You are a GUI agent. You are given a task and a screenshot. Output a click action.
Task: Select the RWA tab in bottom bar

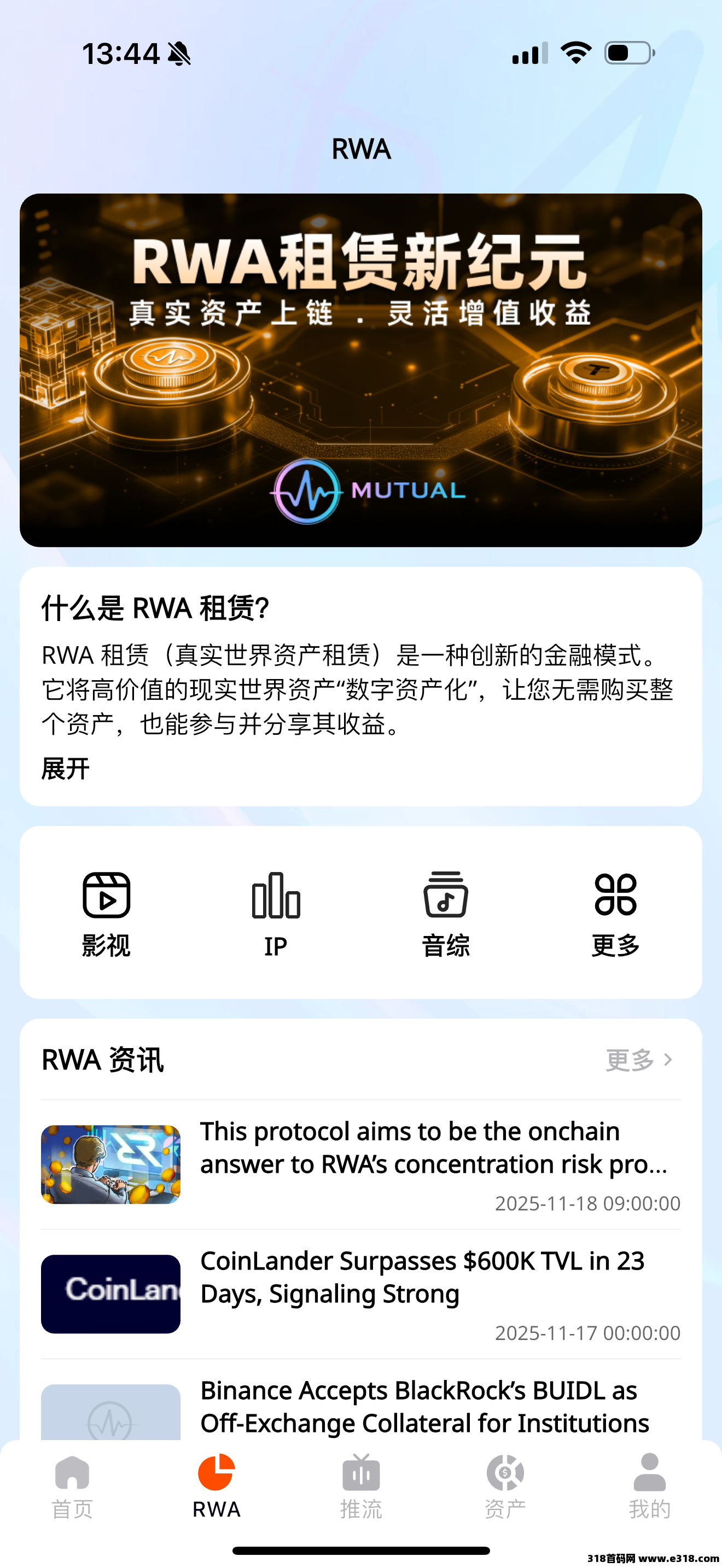click(x=217, y=1485)
